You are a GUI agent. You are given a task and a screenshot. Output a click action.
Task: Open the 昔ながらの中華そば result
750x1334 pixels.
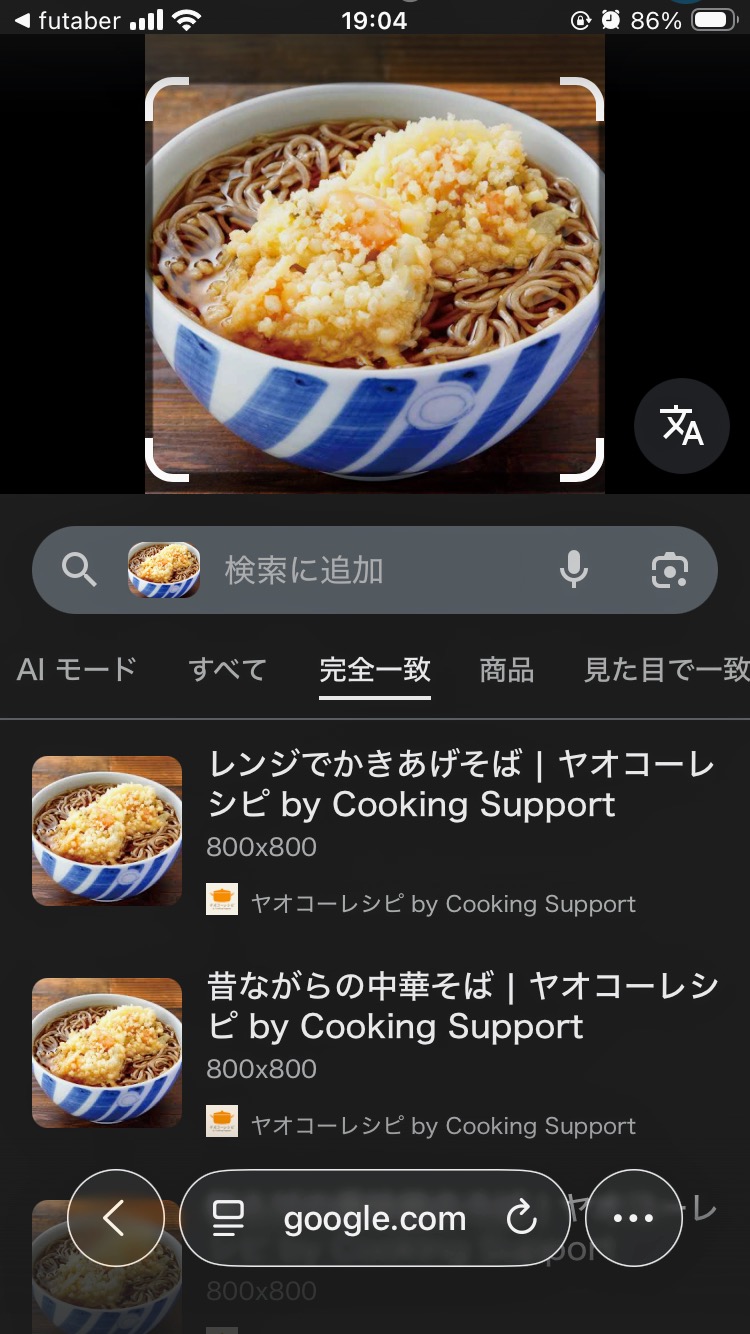462,1007
